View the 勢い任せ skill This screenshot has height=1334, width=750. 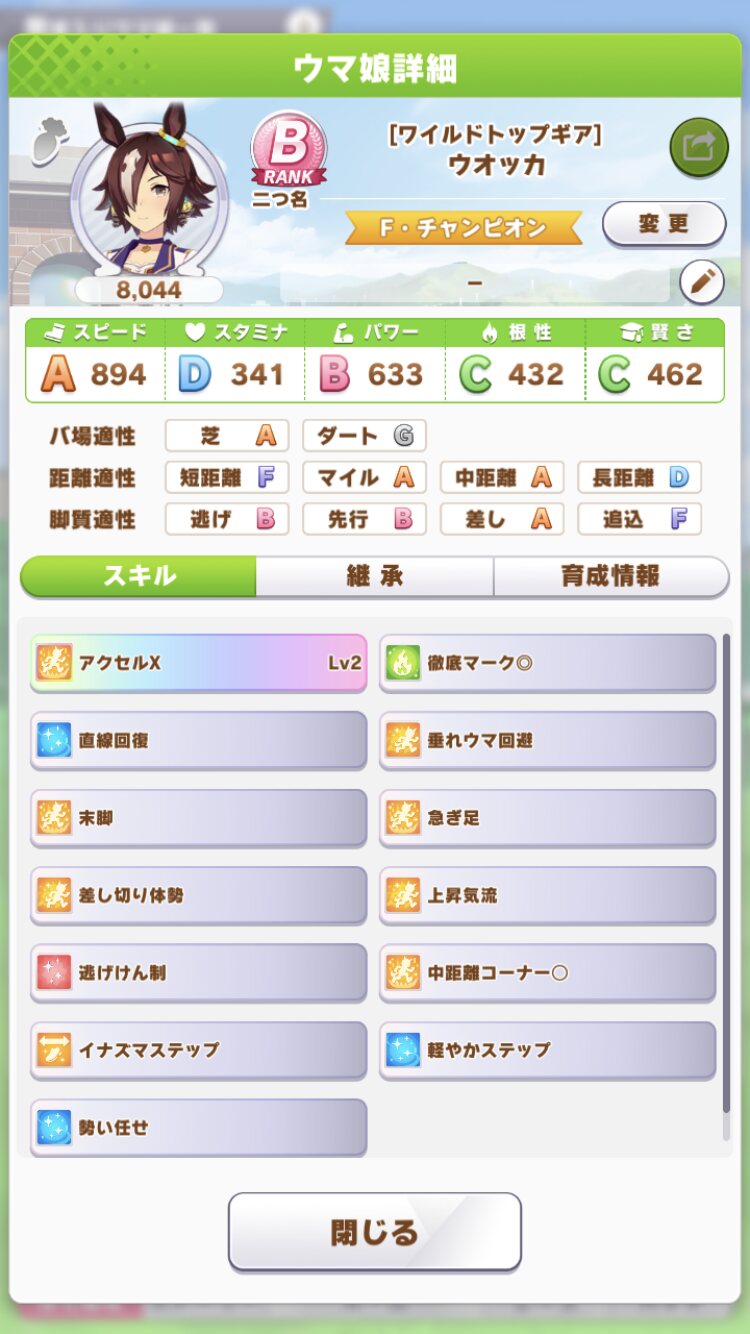pos(198,1127)
